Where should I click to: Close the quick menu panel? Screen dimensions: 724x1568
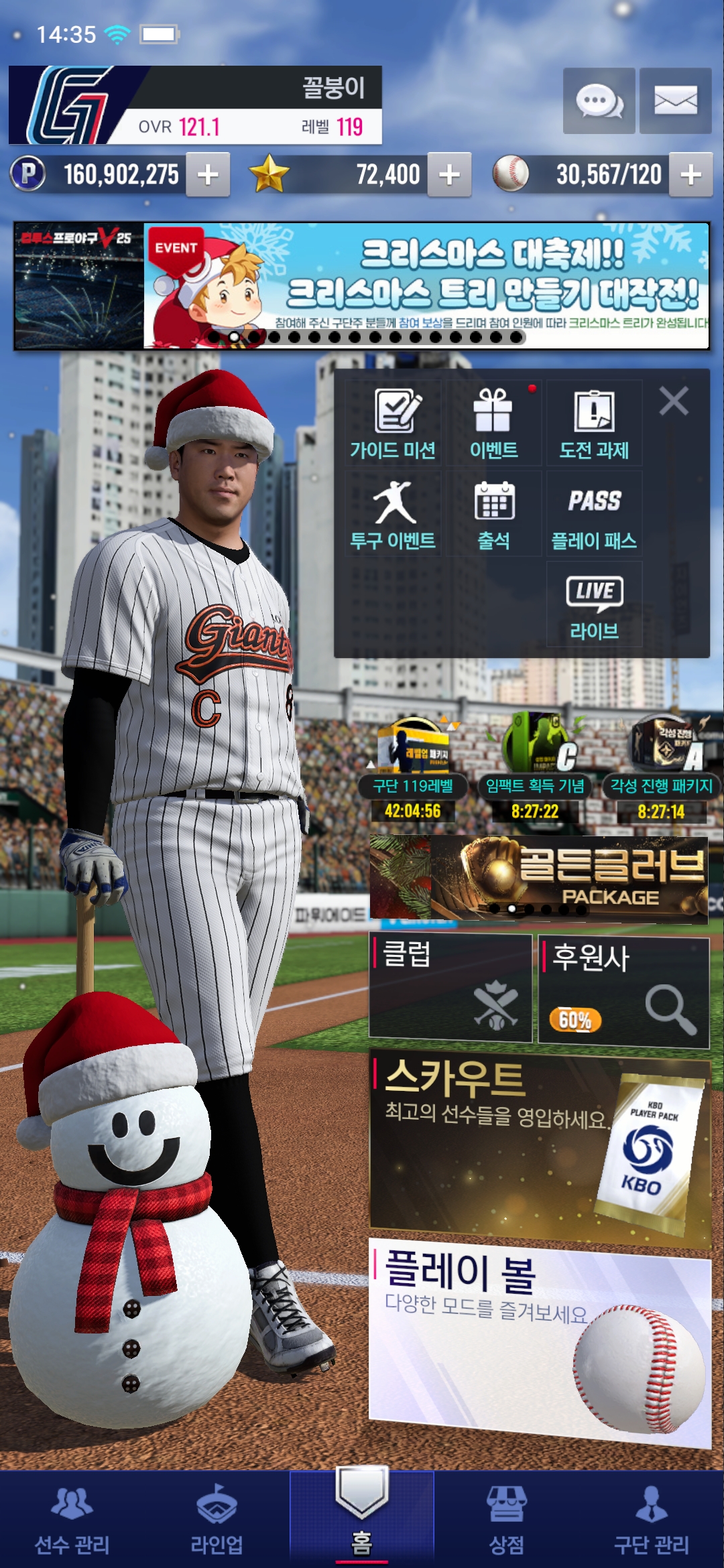click(x=674, y=401)
